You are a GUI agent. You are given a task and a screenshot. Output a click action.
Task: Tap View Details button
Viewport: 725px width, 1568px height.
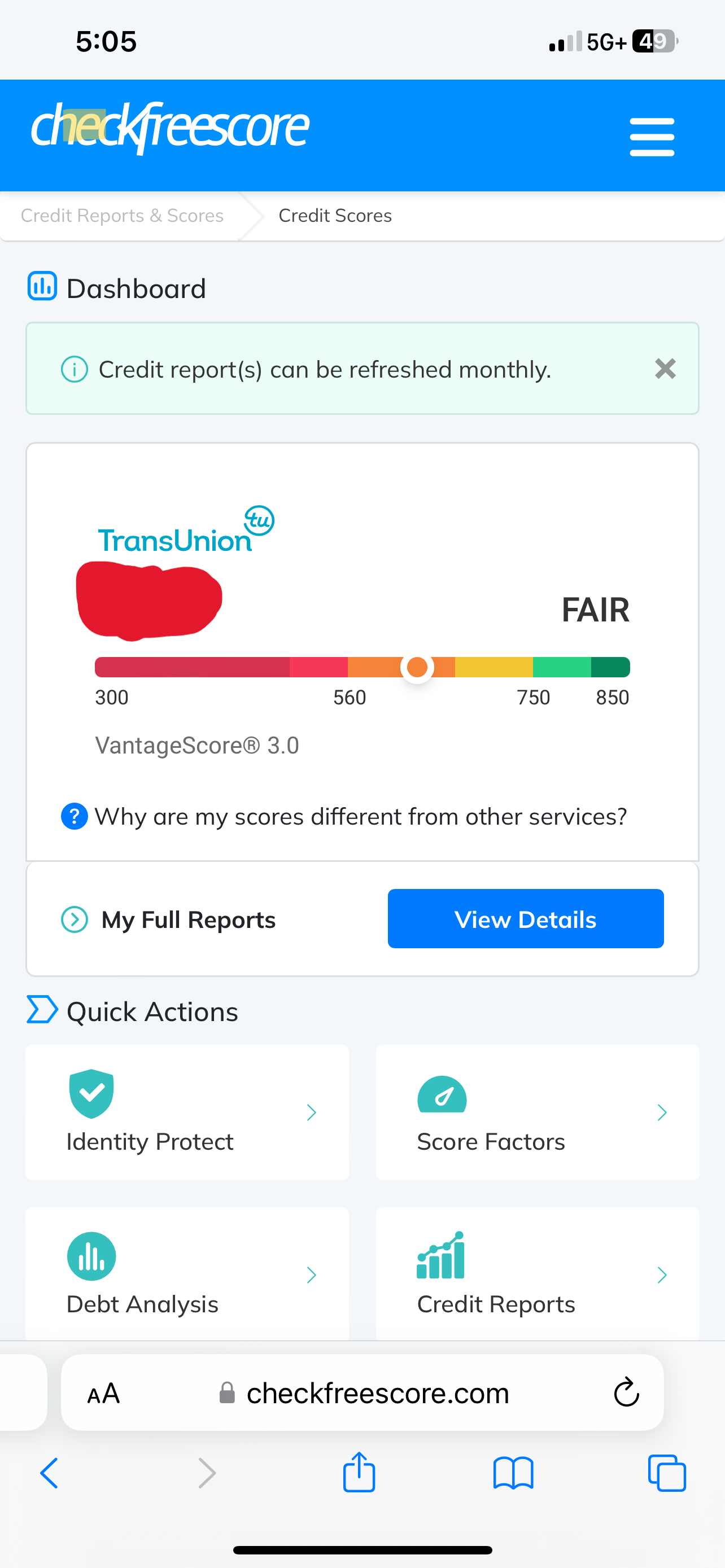525,918
